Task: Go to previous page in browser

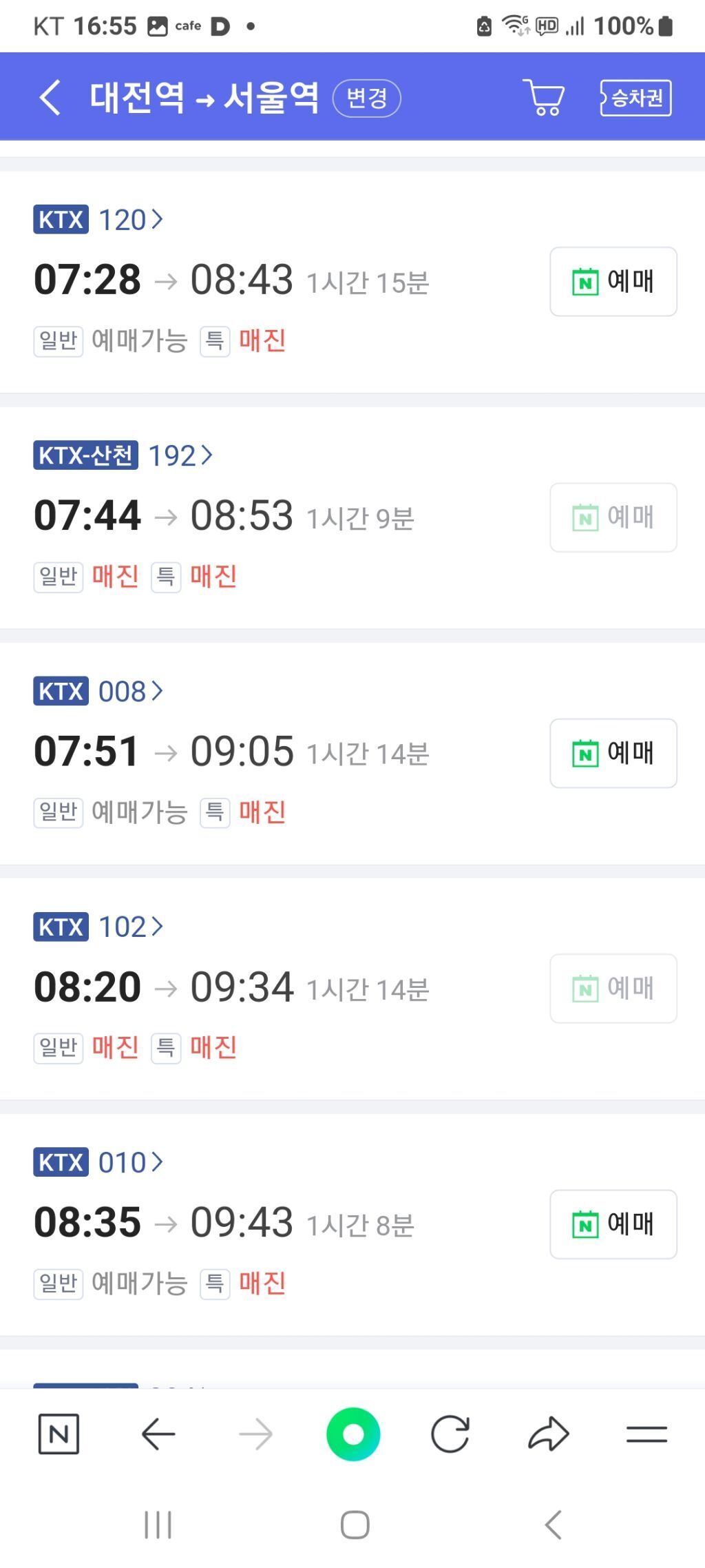Action: (x=158, y=1434)
